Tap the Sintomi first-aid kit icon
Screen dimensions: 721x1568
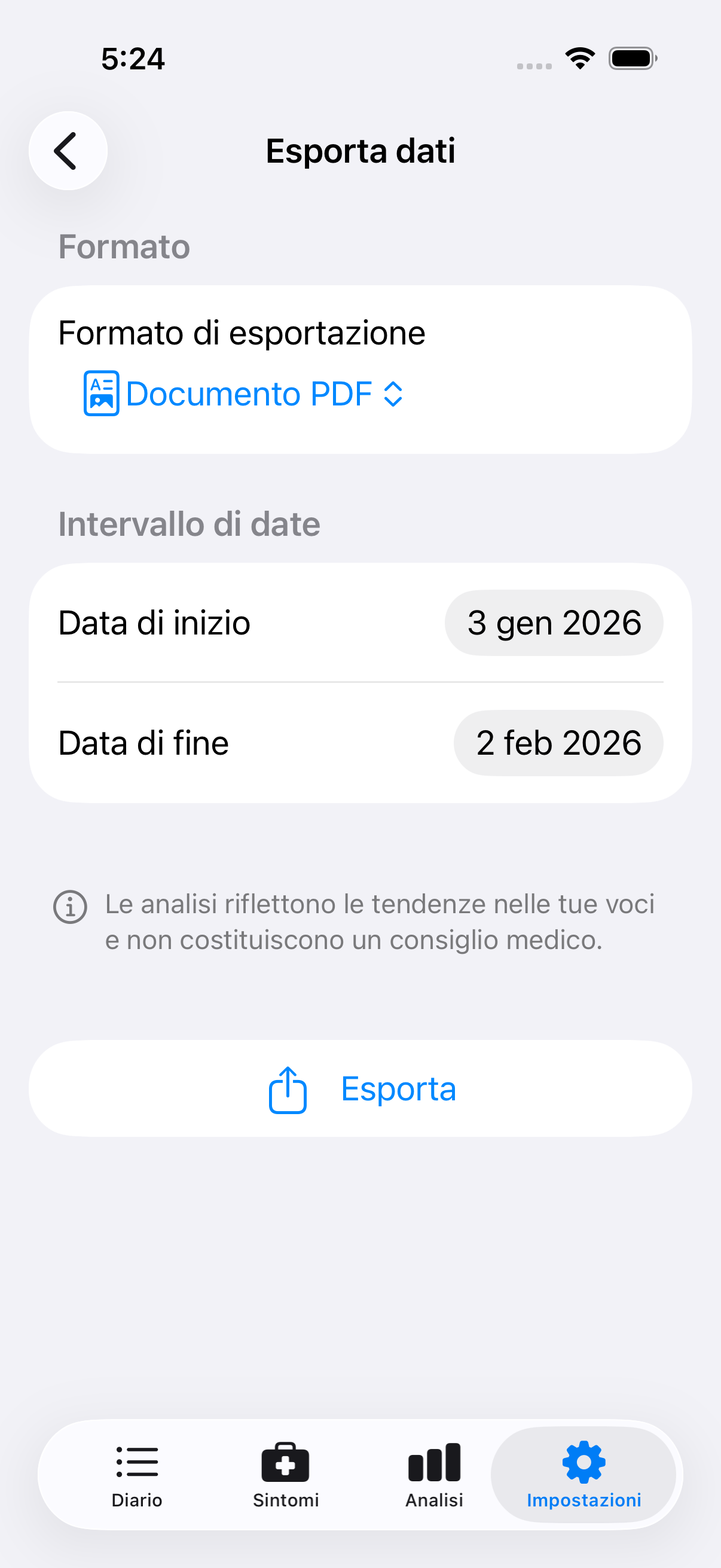[285, 1463]
